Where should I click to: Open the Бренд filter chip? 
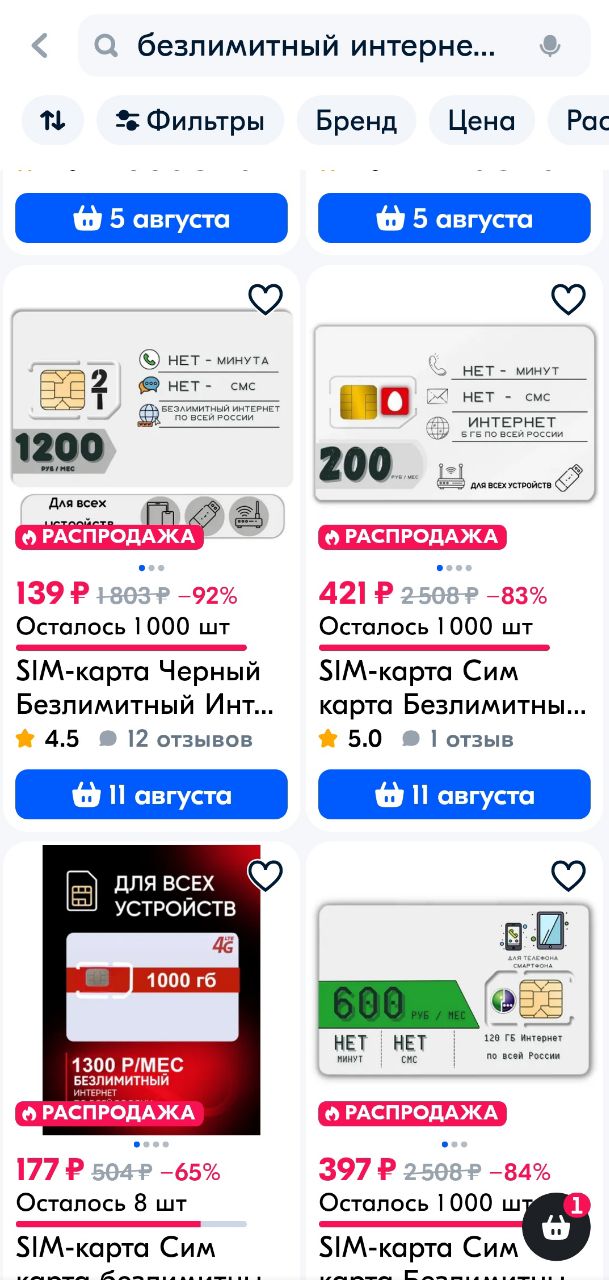point(356,121)
